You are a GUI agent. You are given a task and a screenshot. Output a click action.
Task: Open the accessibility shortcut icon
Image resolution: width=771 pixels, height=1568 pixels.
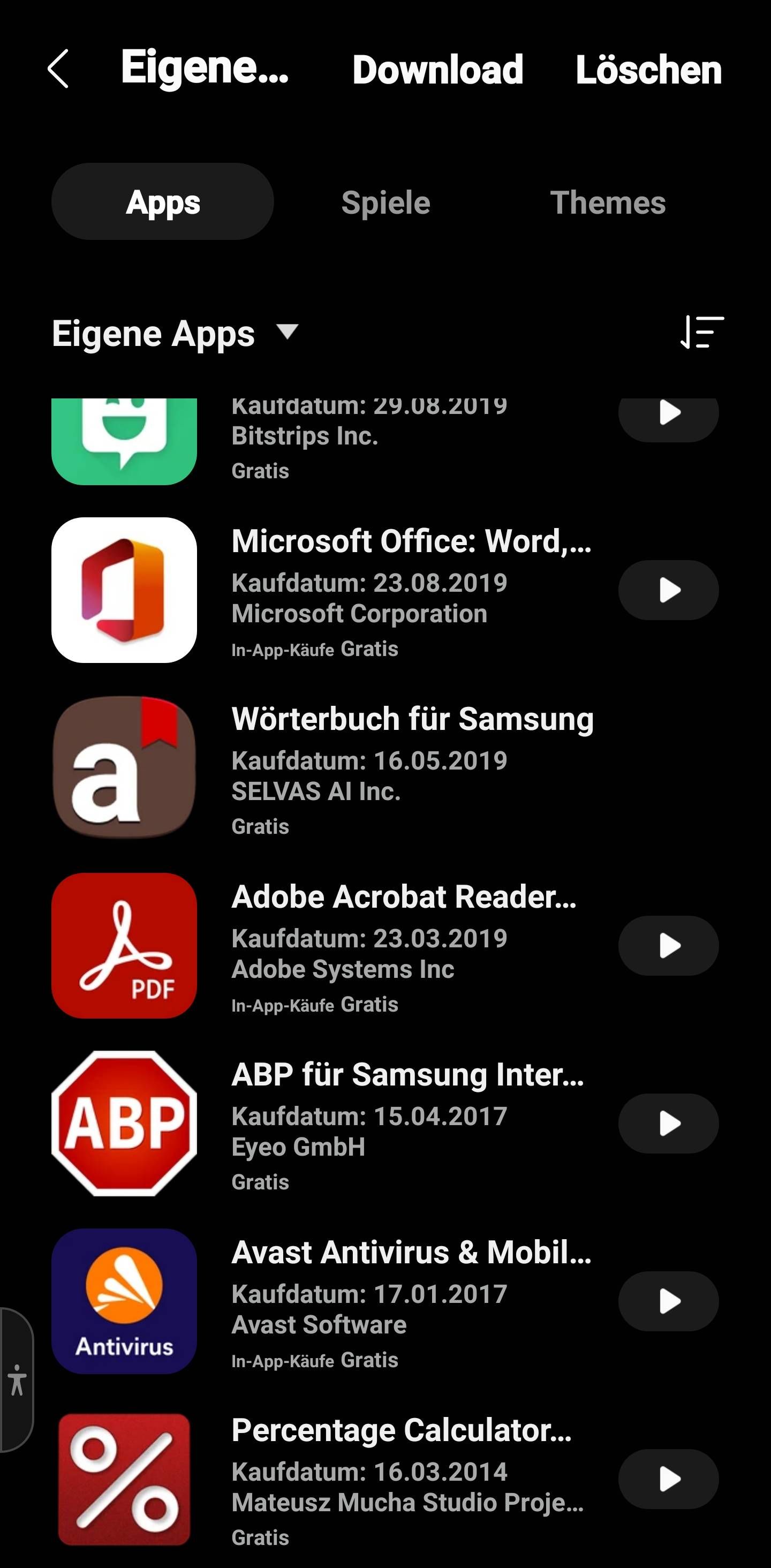click(17, 1381)
